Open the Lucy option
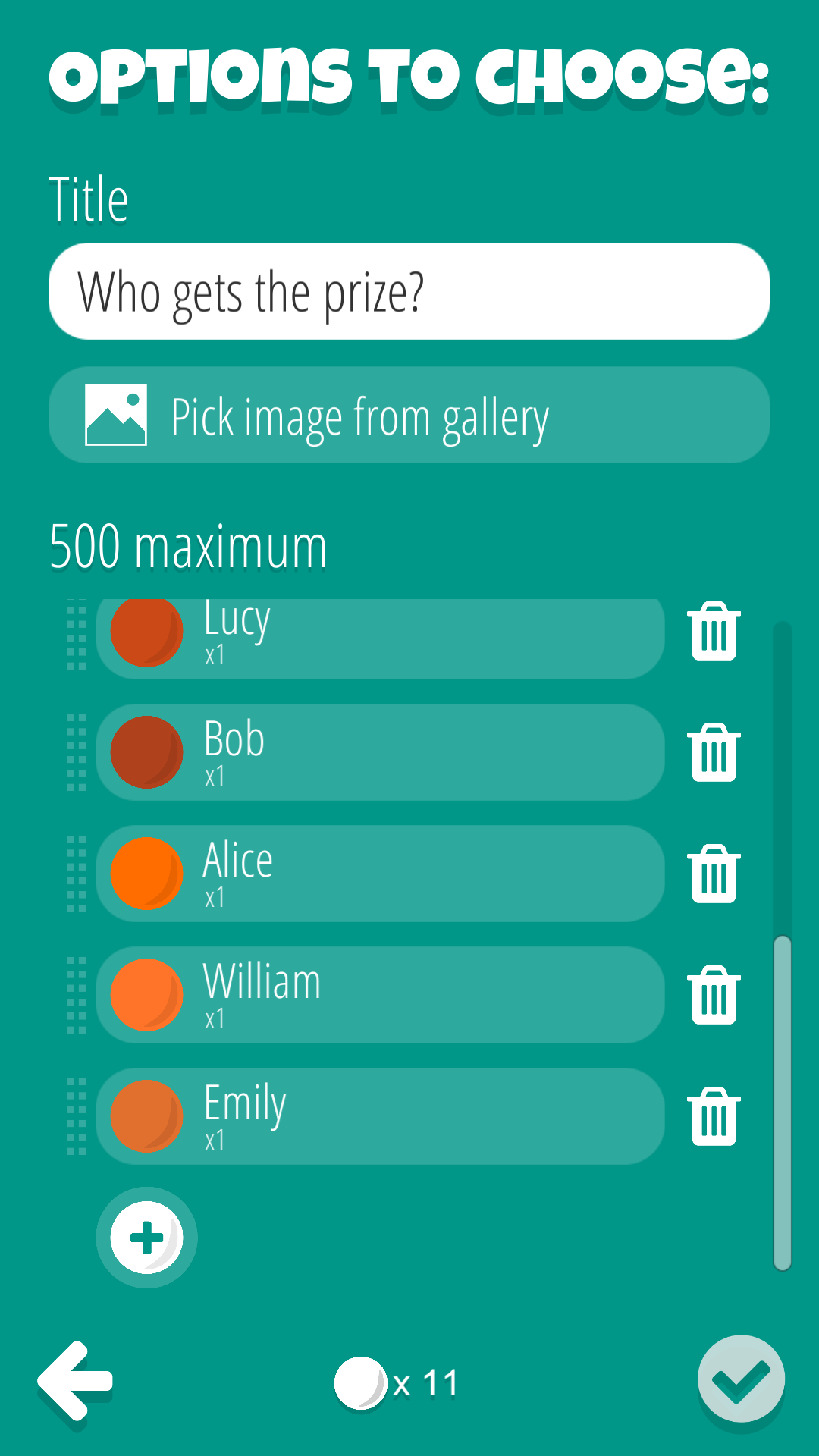819x1456 pixels. click(380, 639)
